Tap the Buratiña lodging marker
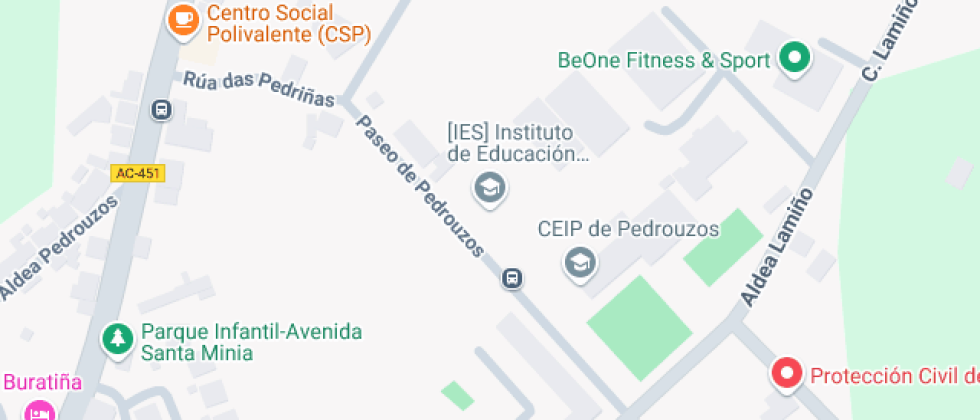Viewport: 980px width, 420px height. click(x=40, y=410)
